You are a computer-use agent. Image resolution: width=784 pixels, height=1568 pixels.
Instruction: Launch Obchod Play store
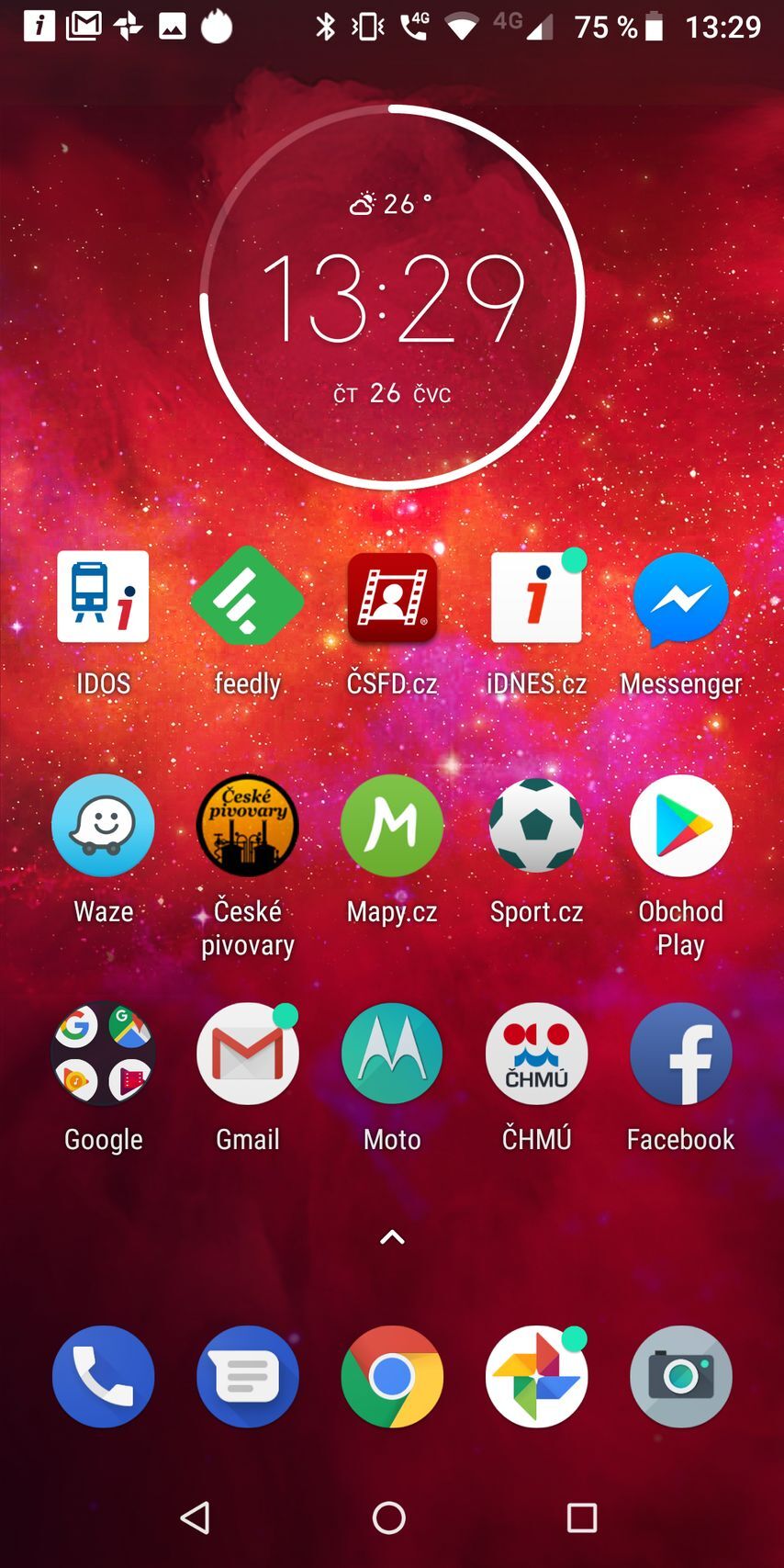(680, 825)
